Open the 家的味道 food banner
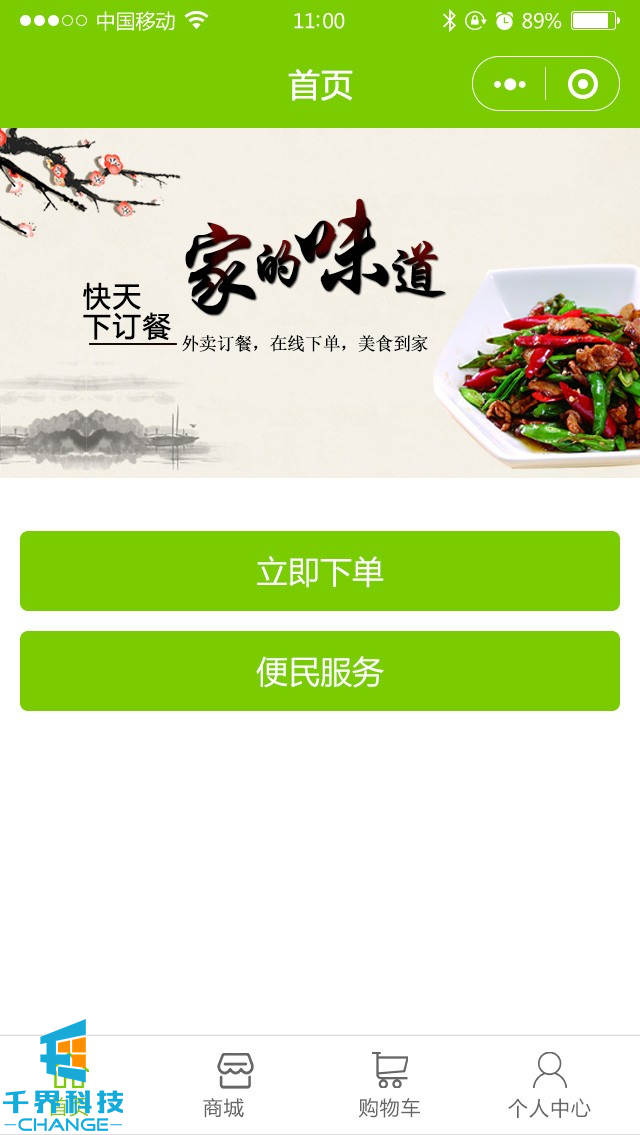This screenshot has height=1135, width=640. (x=320, y=302)
